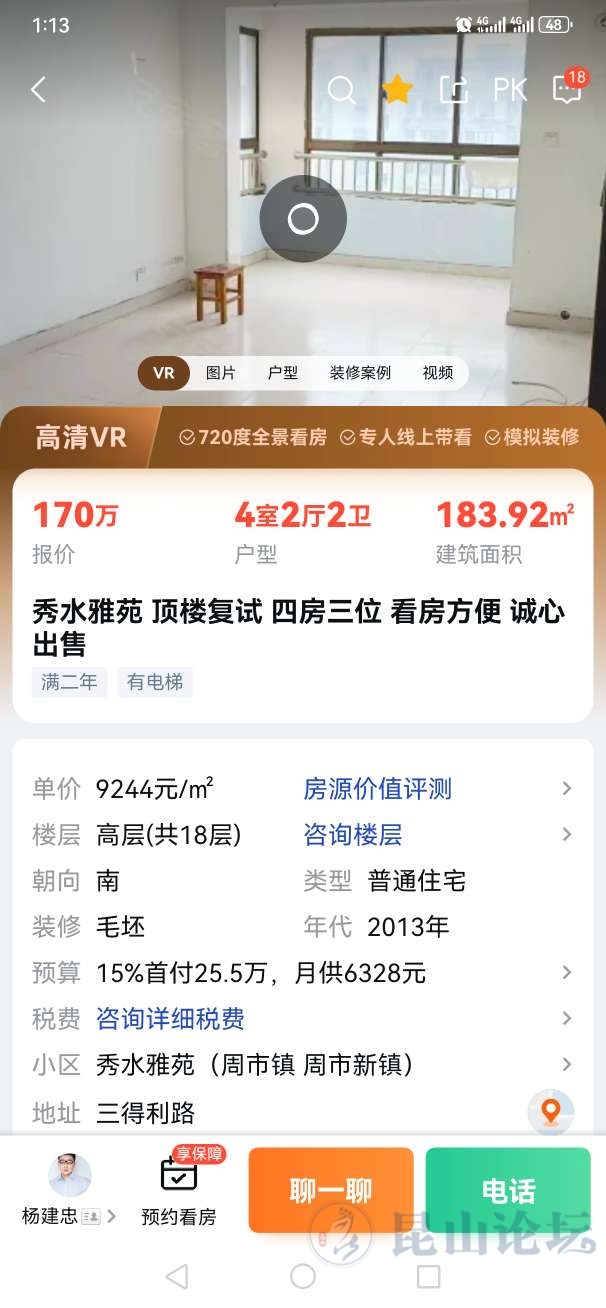Go back using the top-left arrow

click(38, 90)
